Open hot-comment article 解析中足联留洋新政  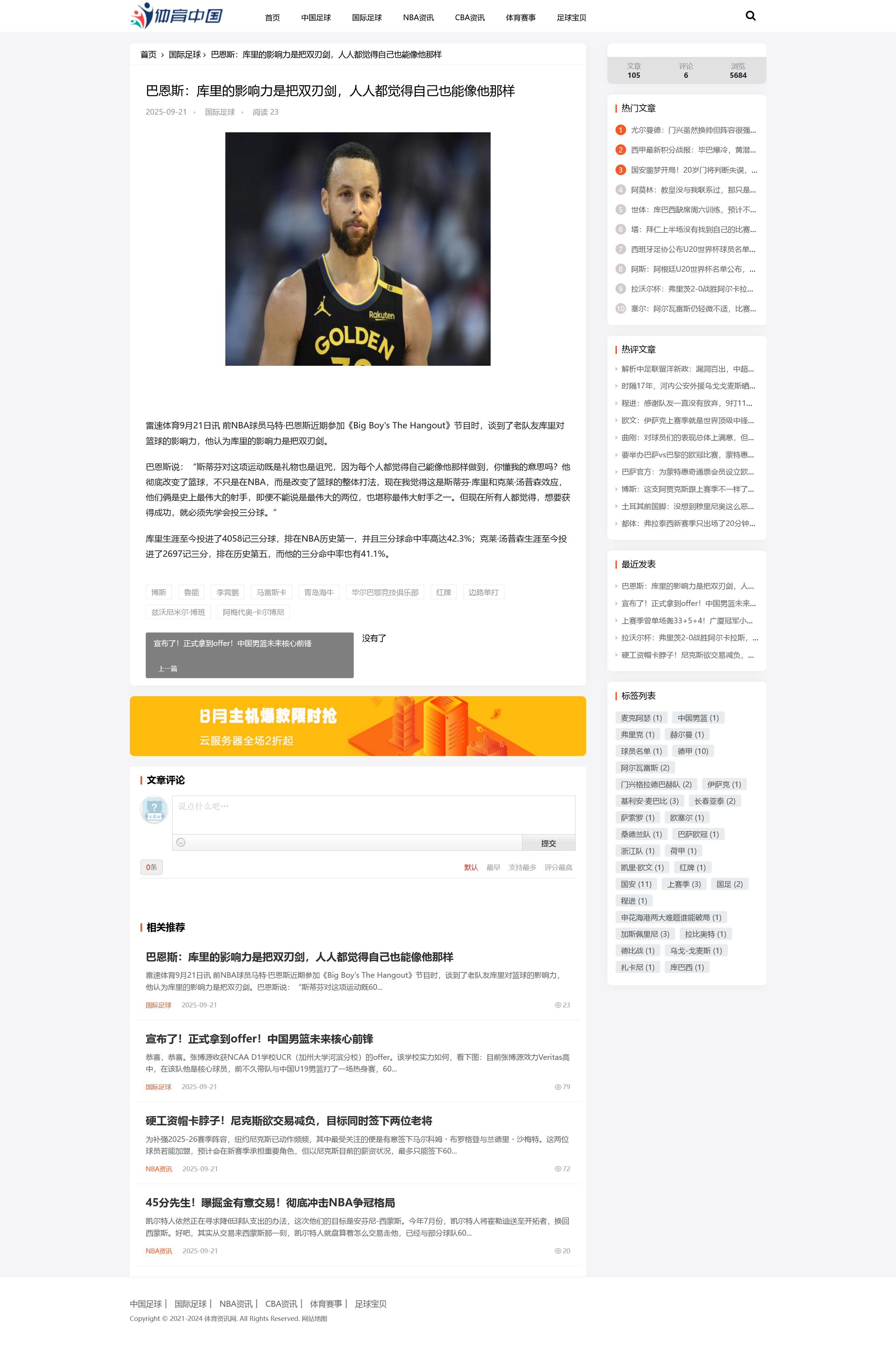click(687, 369)
